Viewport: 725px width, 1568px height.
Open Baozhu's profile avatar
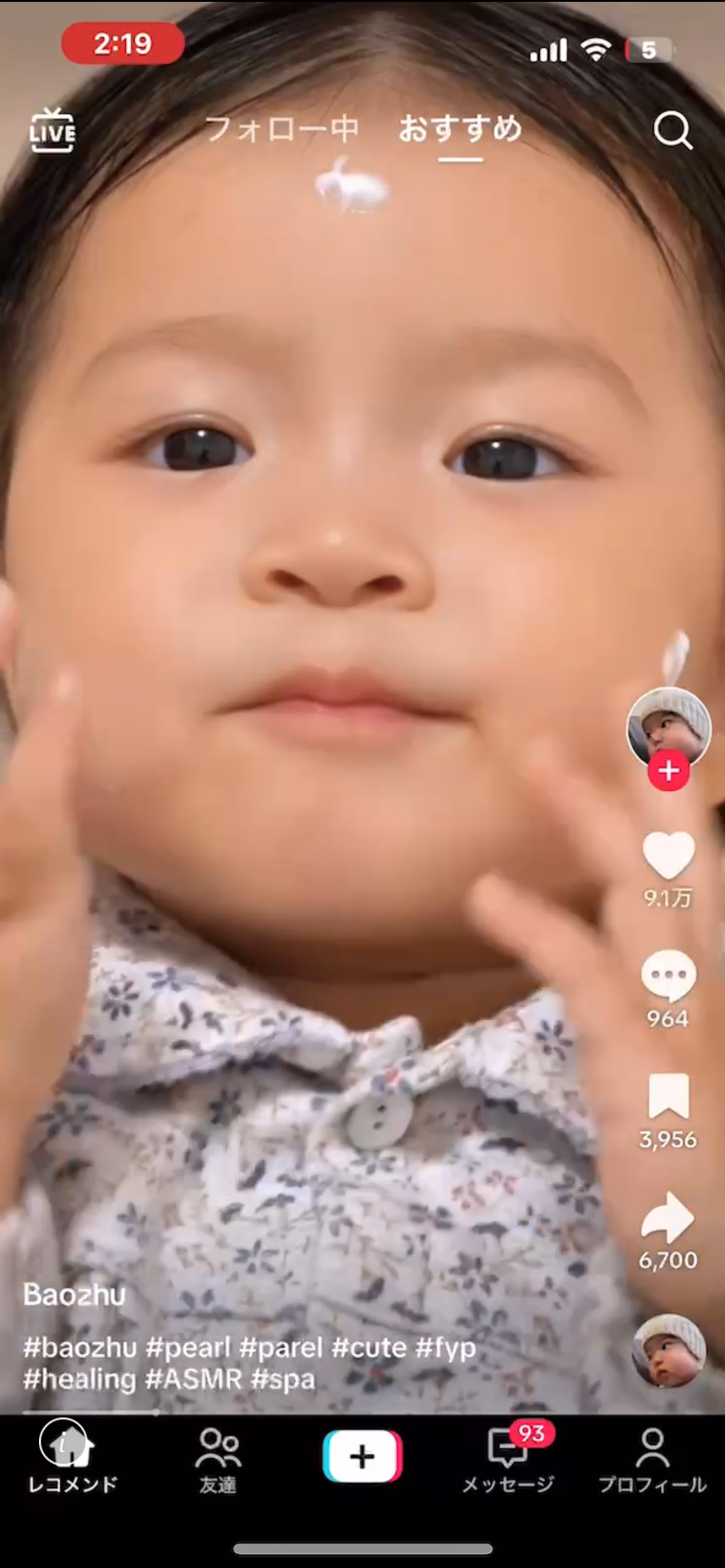click(x=668, y=727)
